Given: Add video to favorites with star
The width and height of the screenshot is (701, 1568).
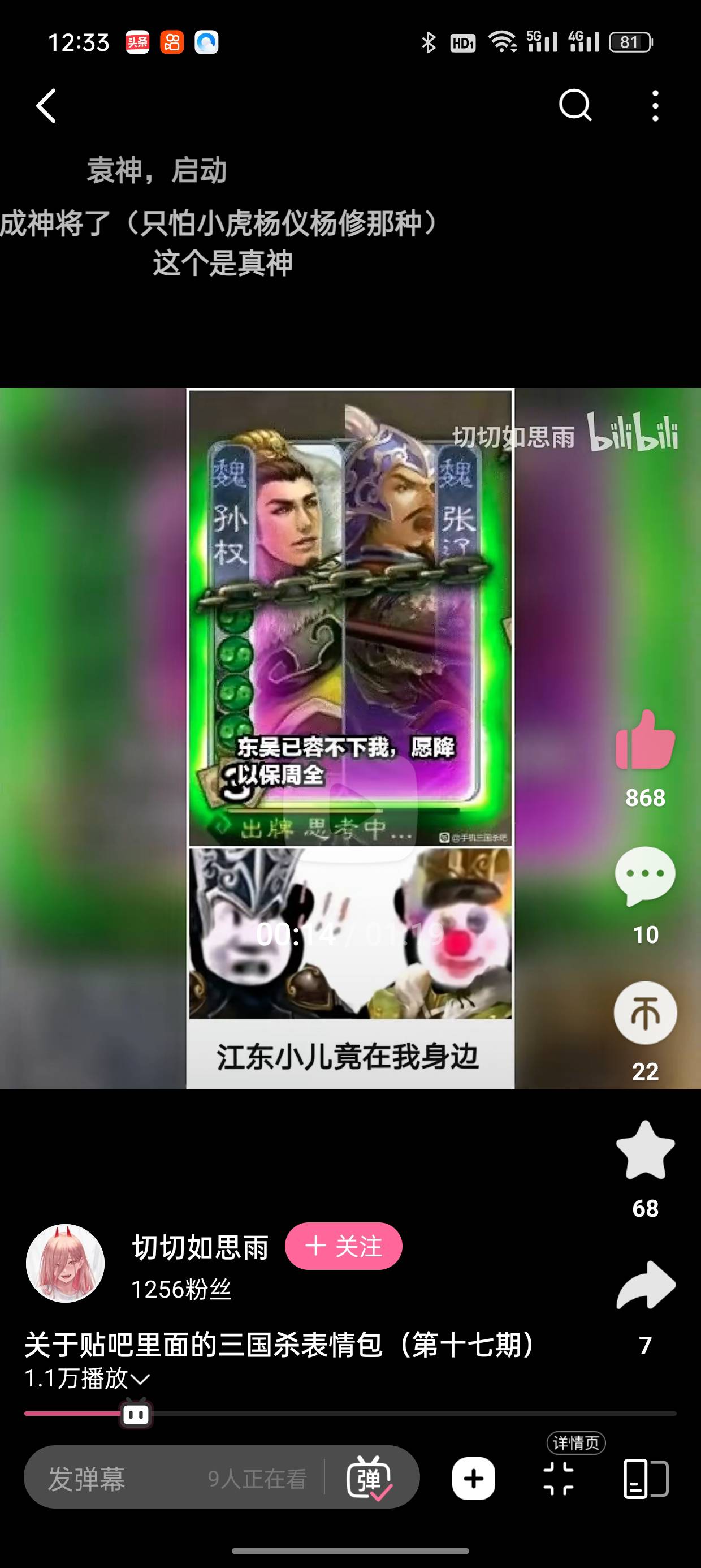Looking at the screenshot, I should point(645,1151).
